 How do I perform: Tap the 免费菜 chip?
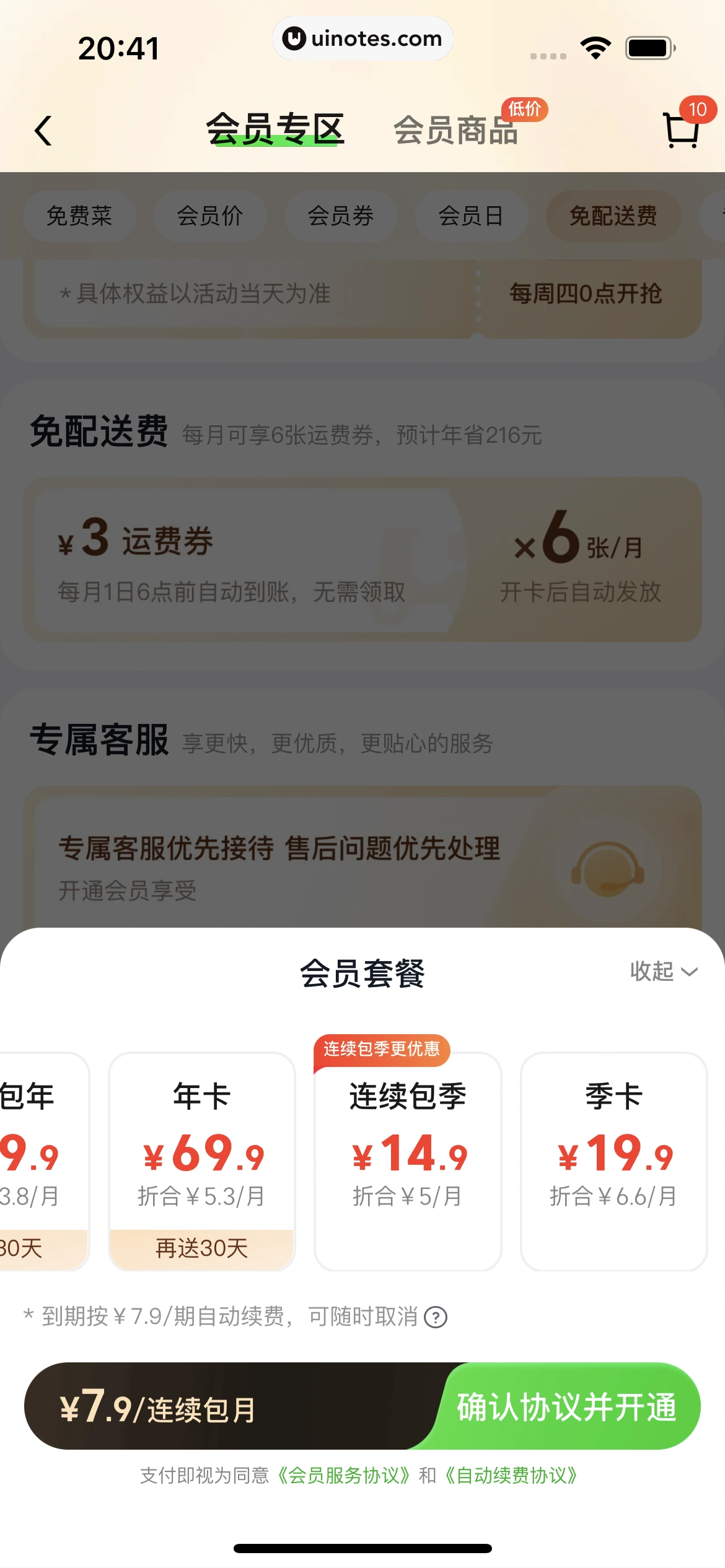click(79, 216)
